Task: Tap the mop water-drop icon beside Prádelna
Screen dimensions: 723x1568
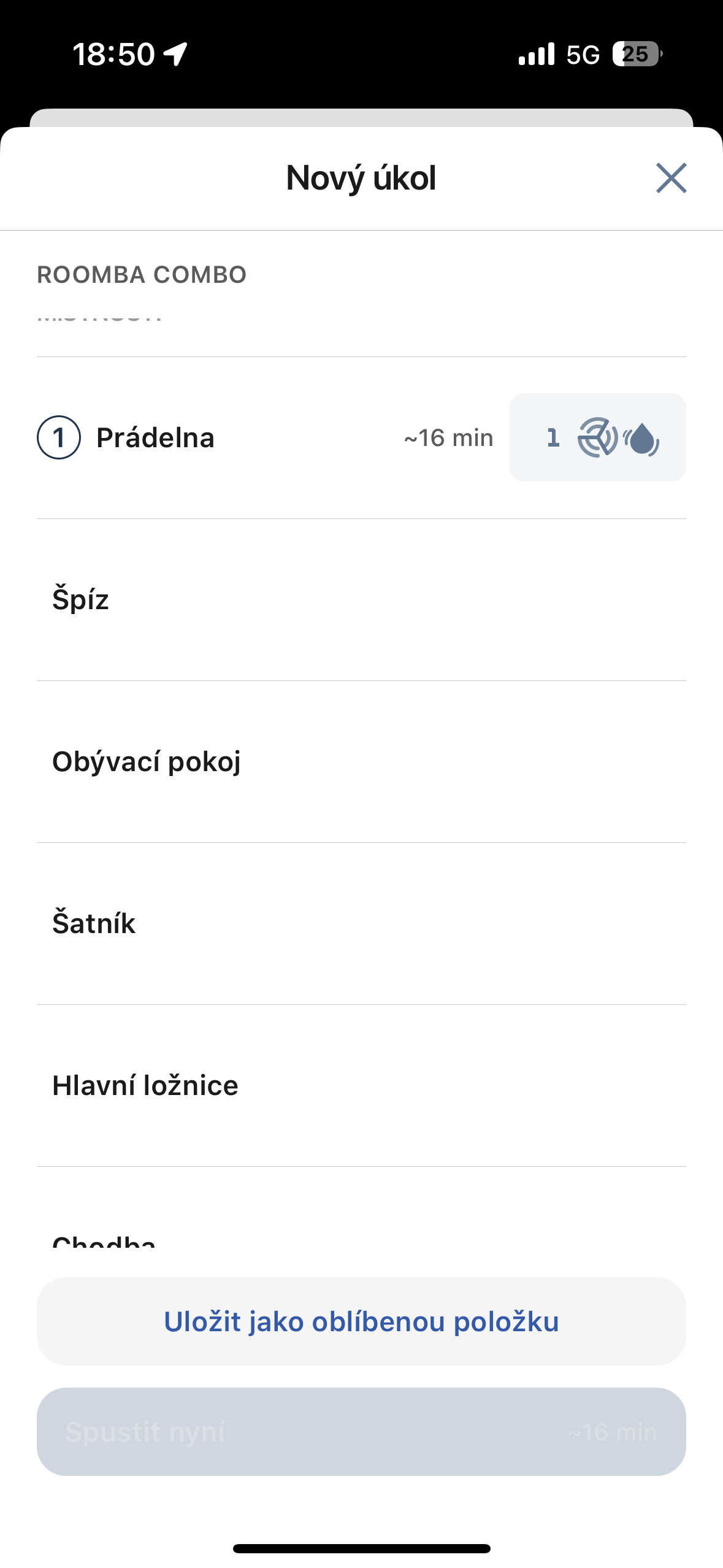Action: 640,437
